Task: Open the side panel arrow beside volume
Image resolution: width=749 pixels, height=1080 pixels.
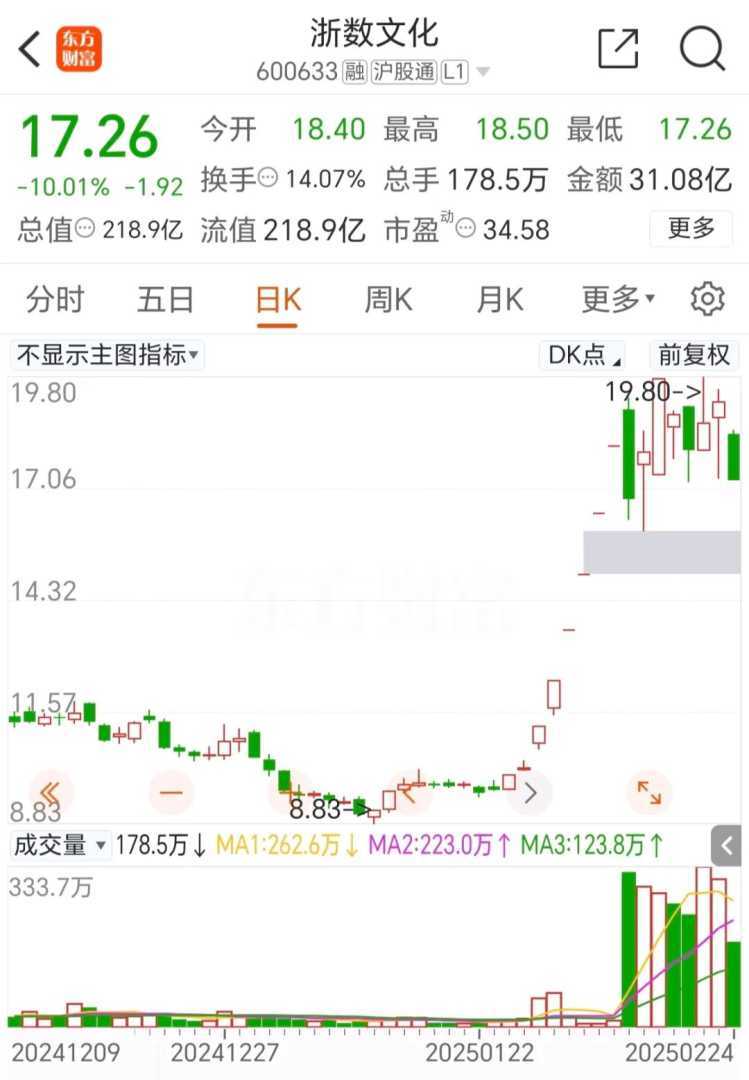Action: coord(727,847)
